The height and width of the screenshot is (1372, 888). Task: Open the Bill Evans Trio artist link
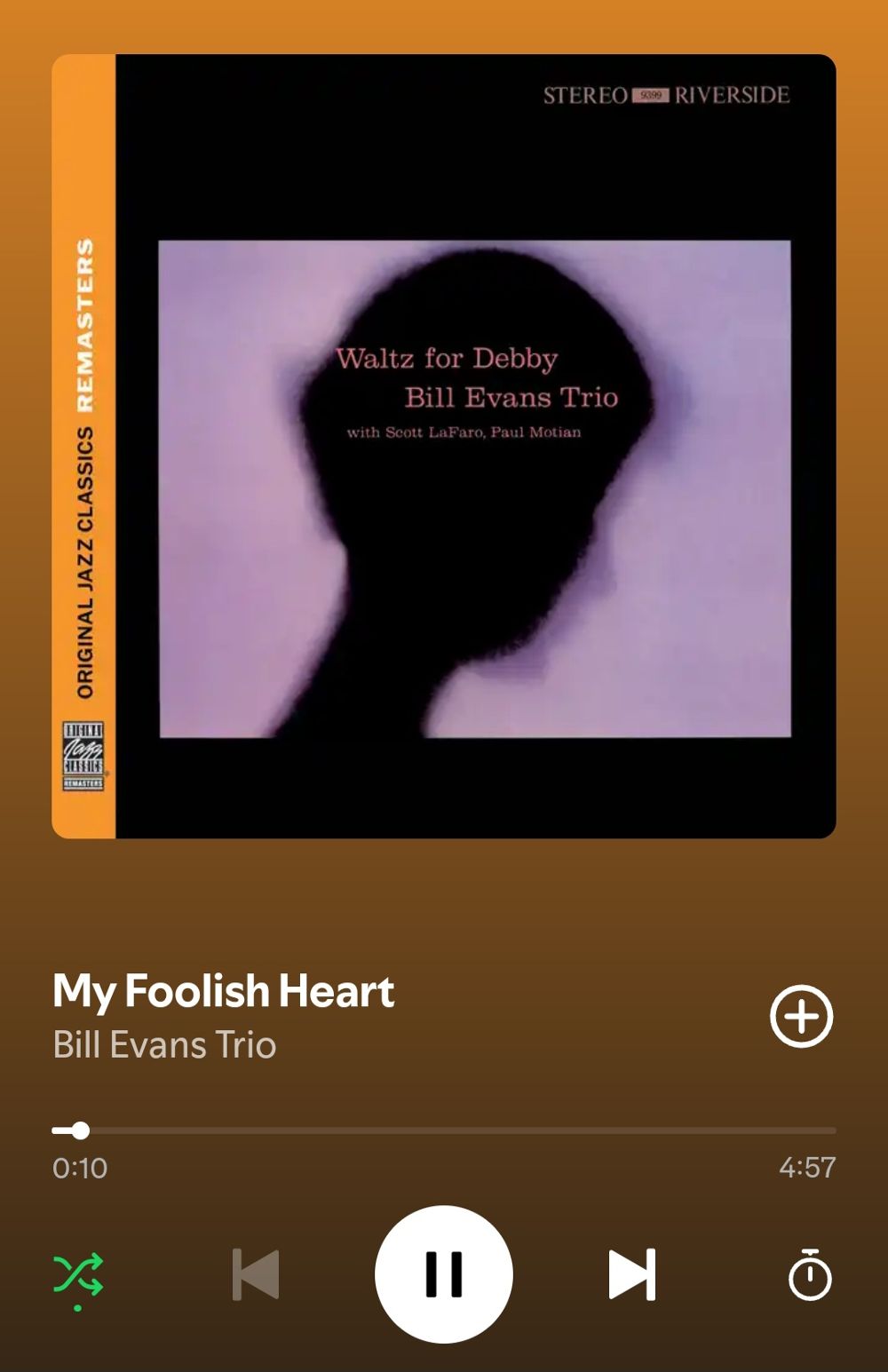pyautogui.click(x=164, y=1045)
